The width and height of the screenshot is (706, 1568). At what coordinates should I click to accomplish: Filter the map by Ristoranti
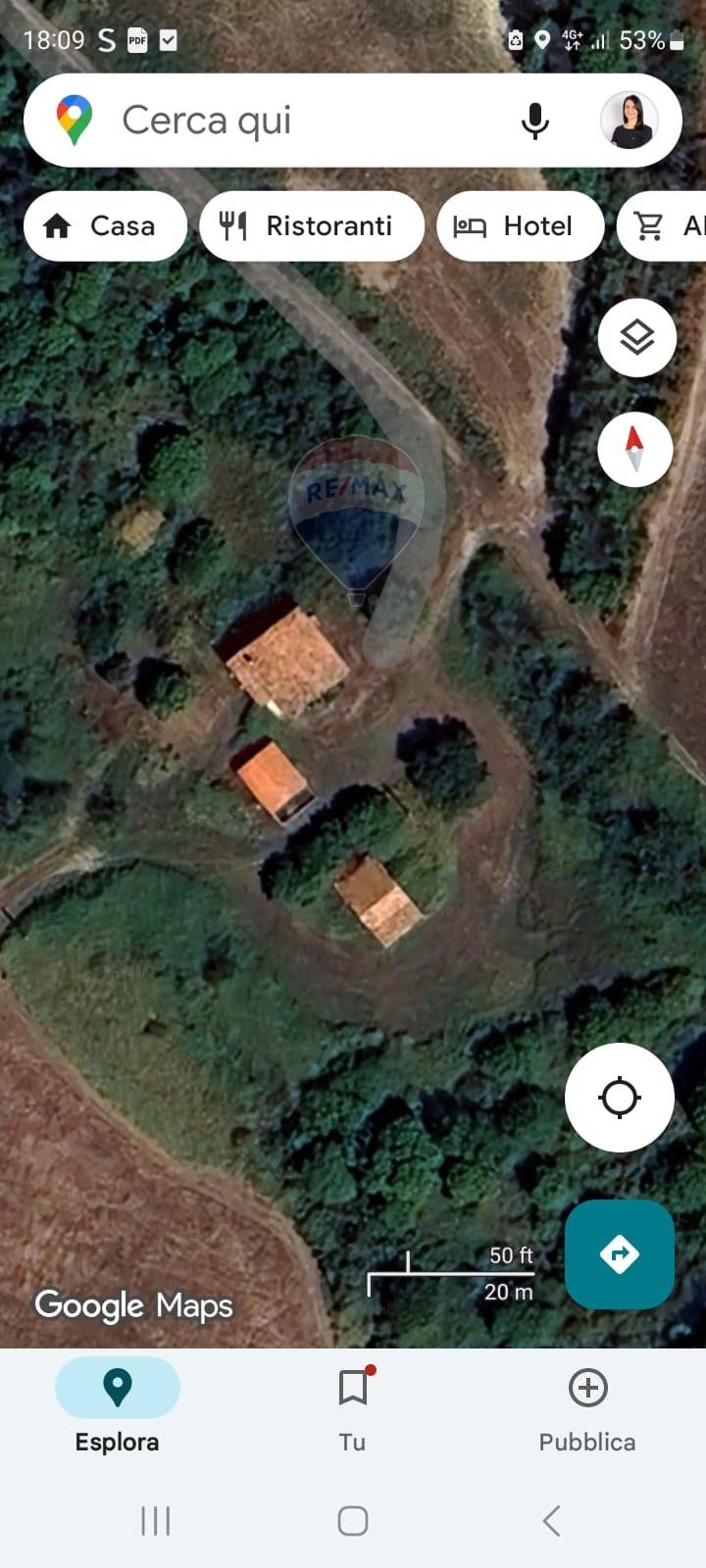[312, 226]
